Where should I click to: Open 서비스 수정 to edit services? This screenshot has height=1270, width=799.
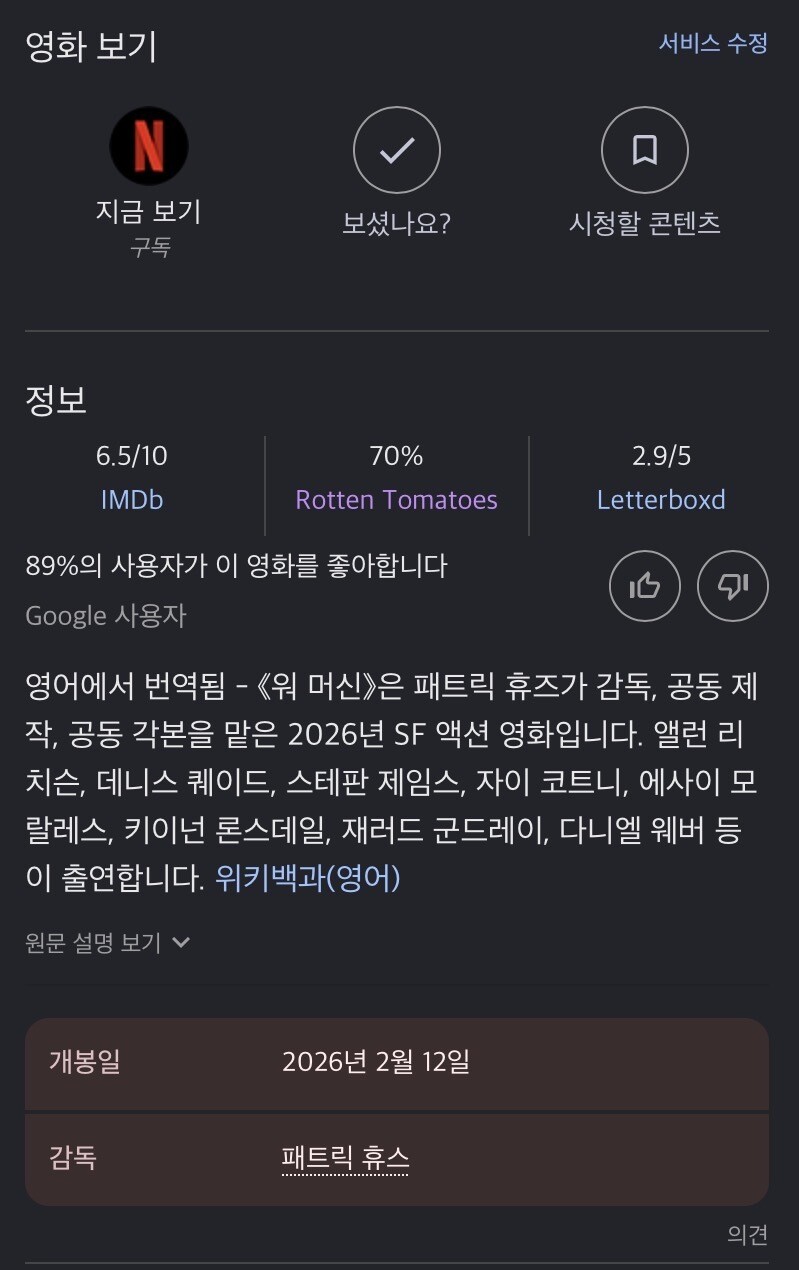coord(713,43)
